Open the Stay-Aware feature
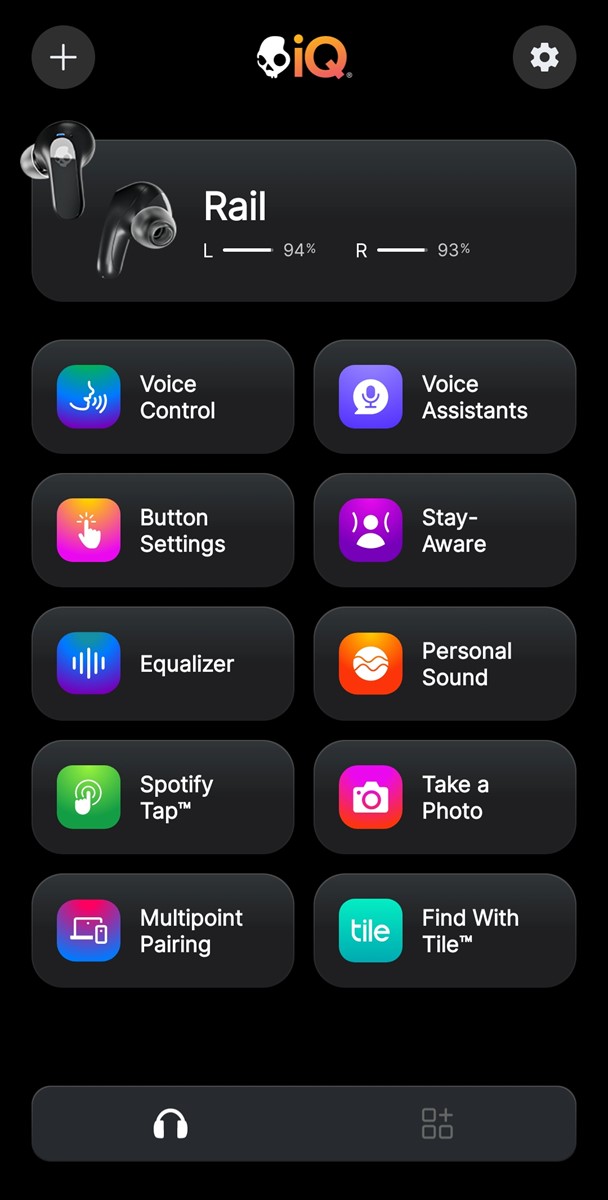 [x=445, y=530]
